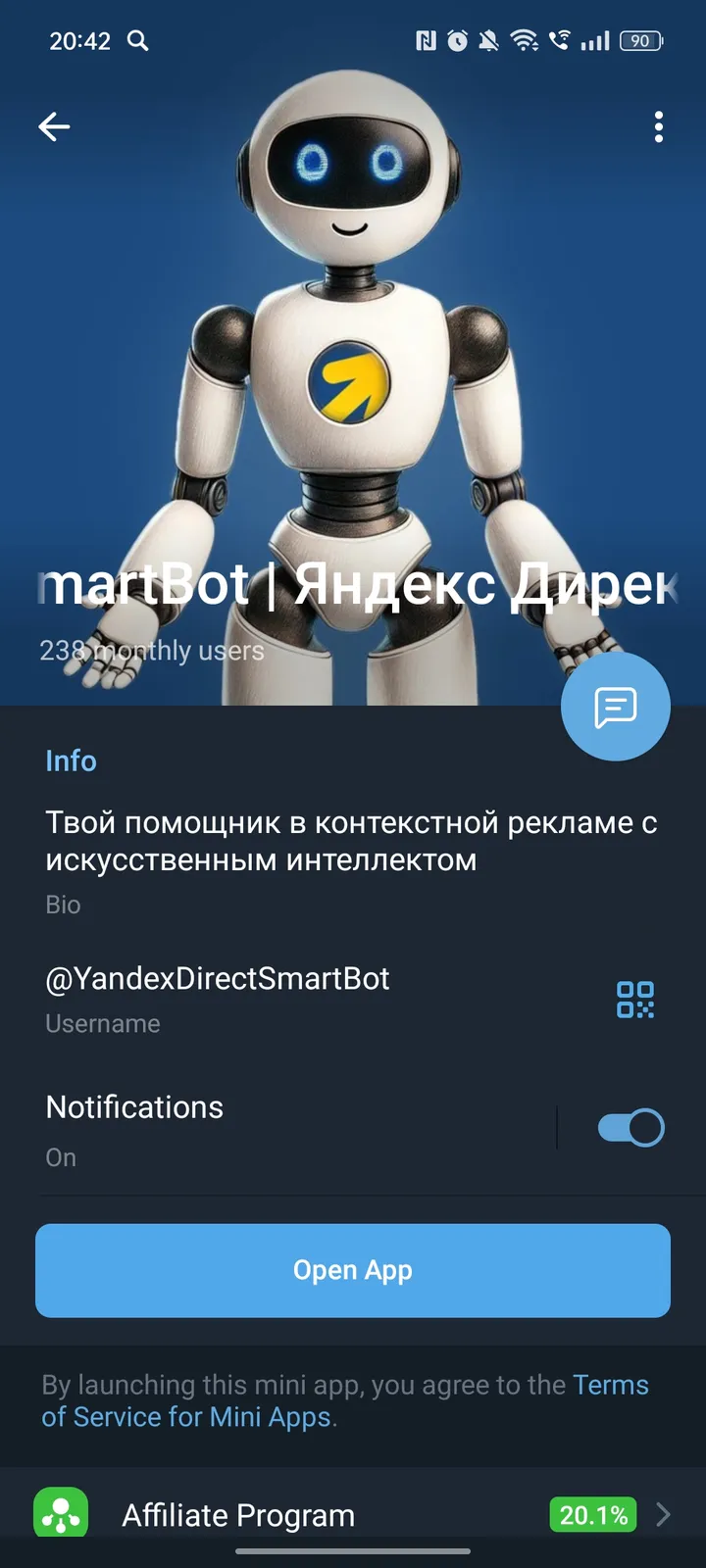Tap the back arrow to leave the profile

[54, 126]
